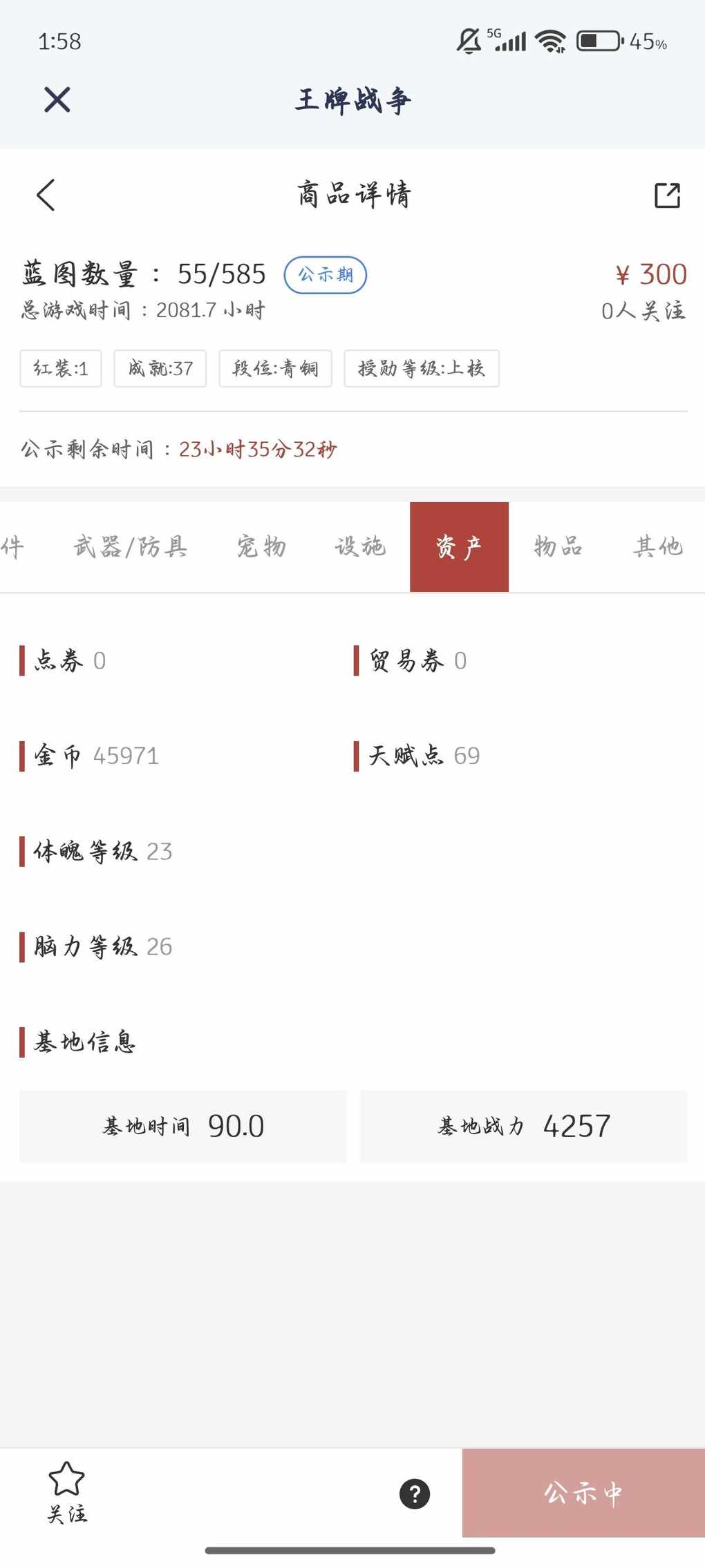The width and height of the screenshot is (705, 1568).
Task: Tap the 公示中 button
Action: [583, 1493]
